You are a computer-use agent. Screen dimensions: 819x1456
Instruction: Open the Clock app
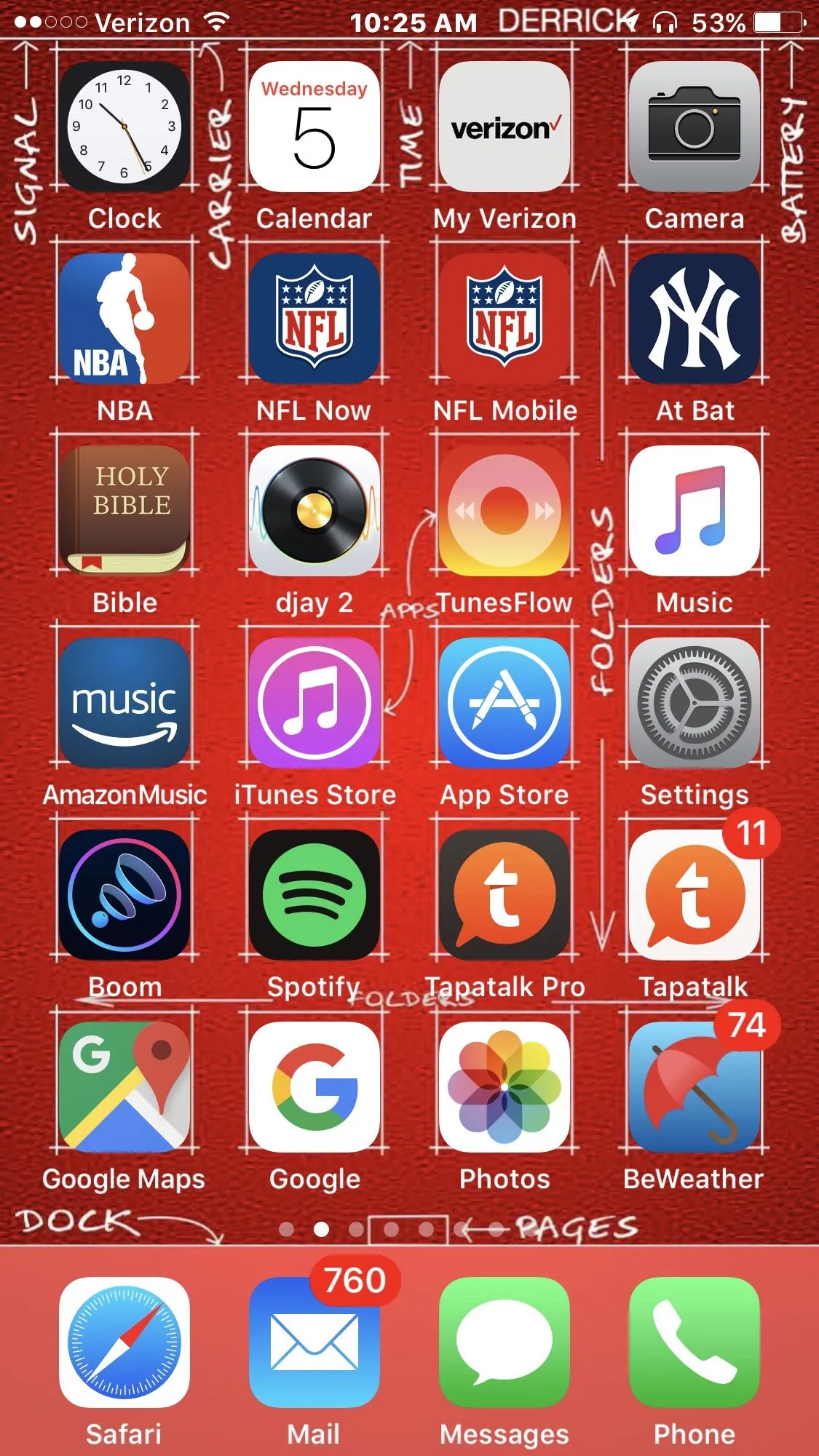(x=124, y=127)
